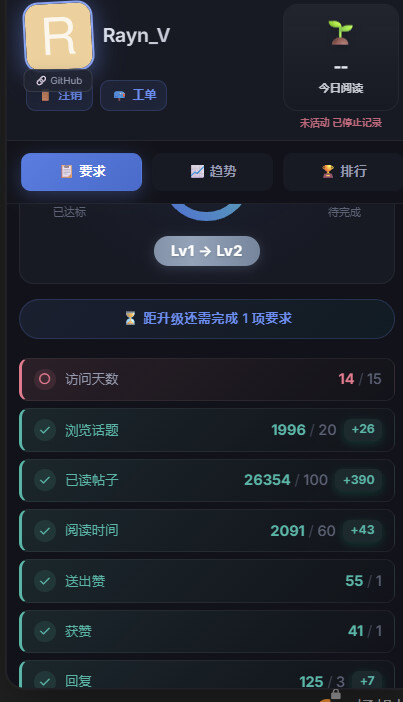
Task: Switch to the 排行 ranking tab
Action: (343, 172)
